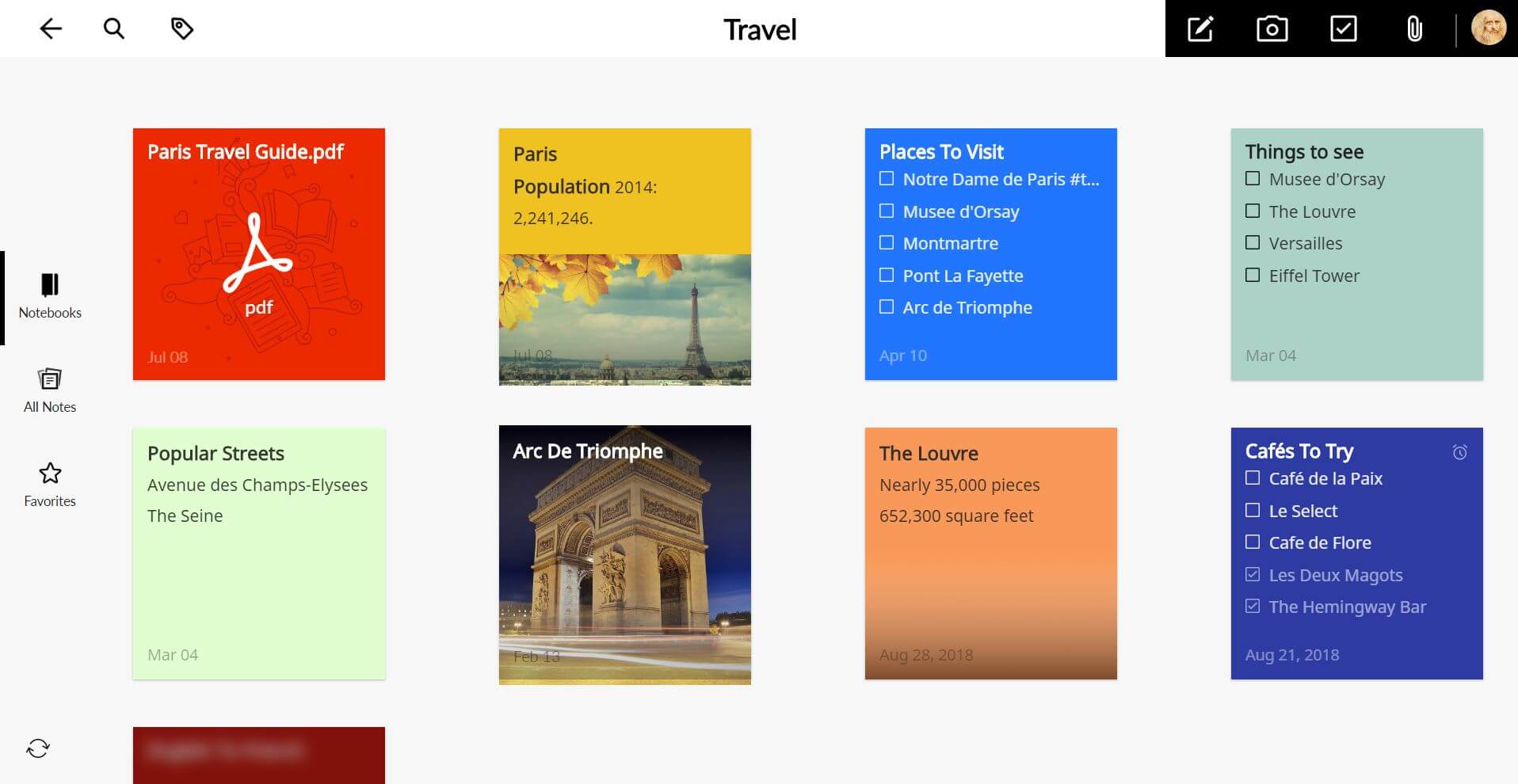This screenshot has height=784, width=1518.
Task: Switch to Favorites
Action: point(50,484)
